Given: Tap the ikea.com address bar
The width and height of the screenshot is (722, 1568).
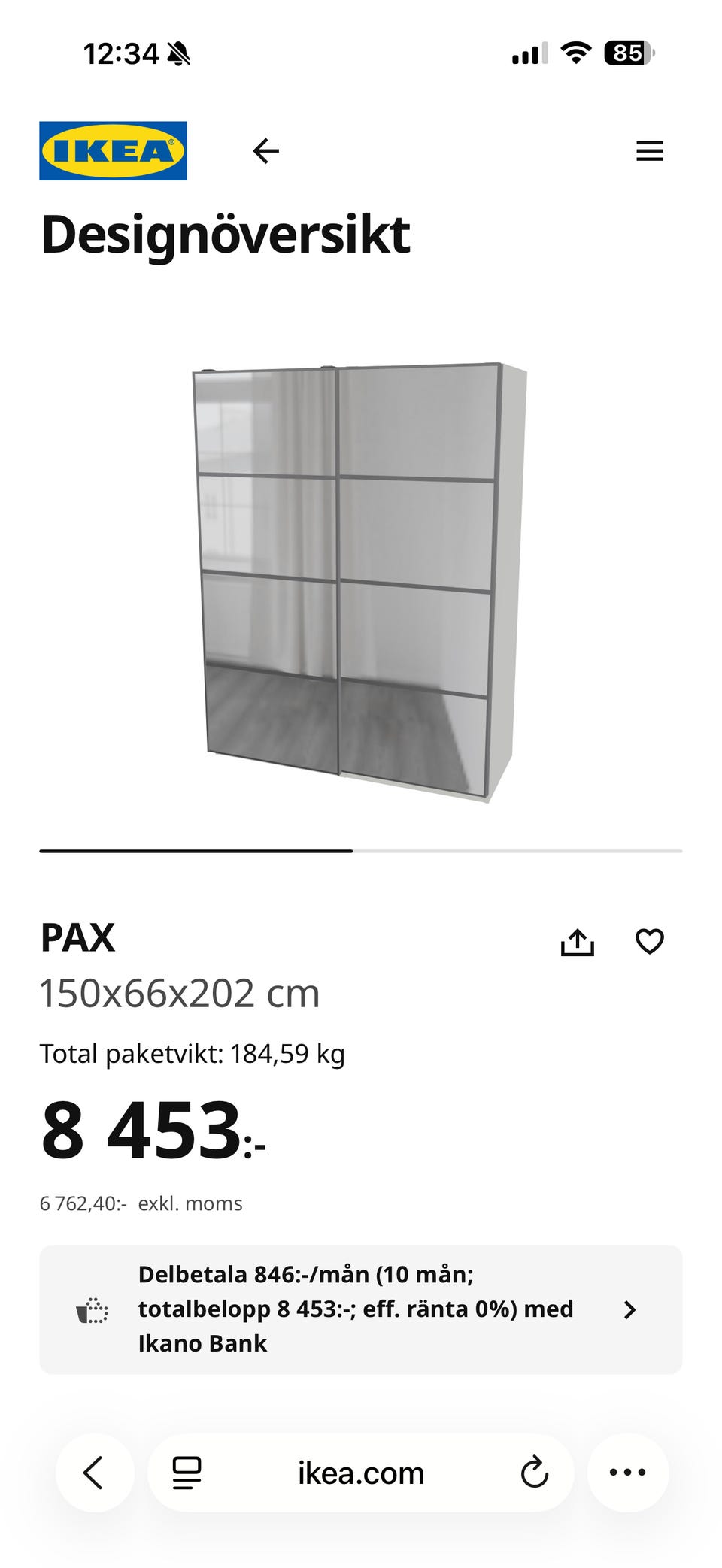Looking at the screenshot, I should (361, 1473).
